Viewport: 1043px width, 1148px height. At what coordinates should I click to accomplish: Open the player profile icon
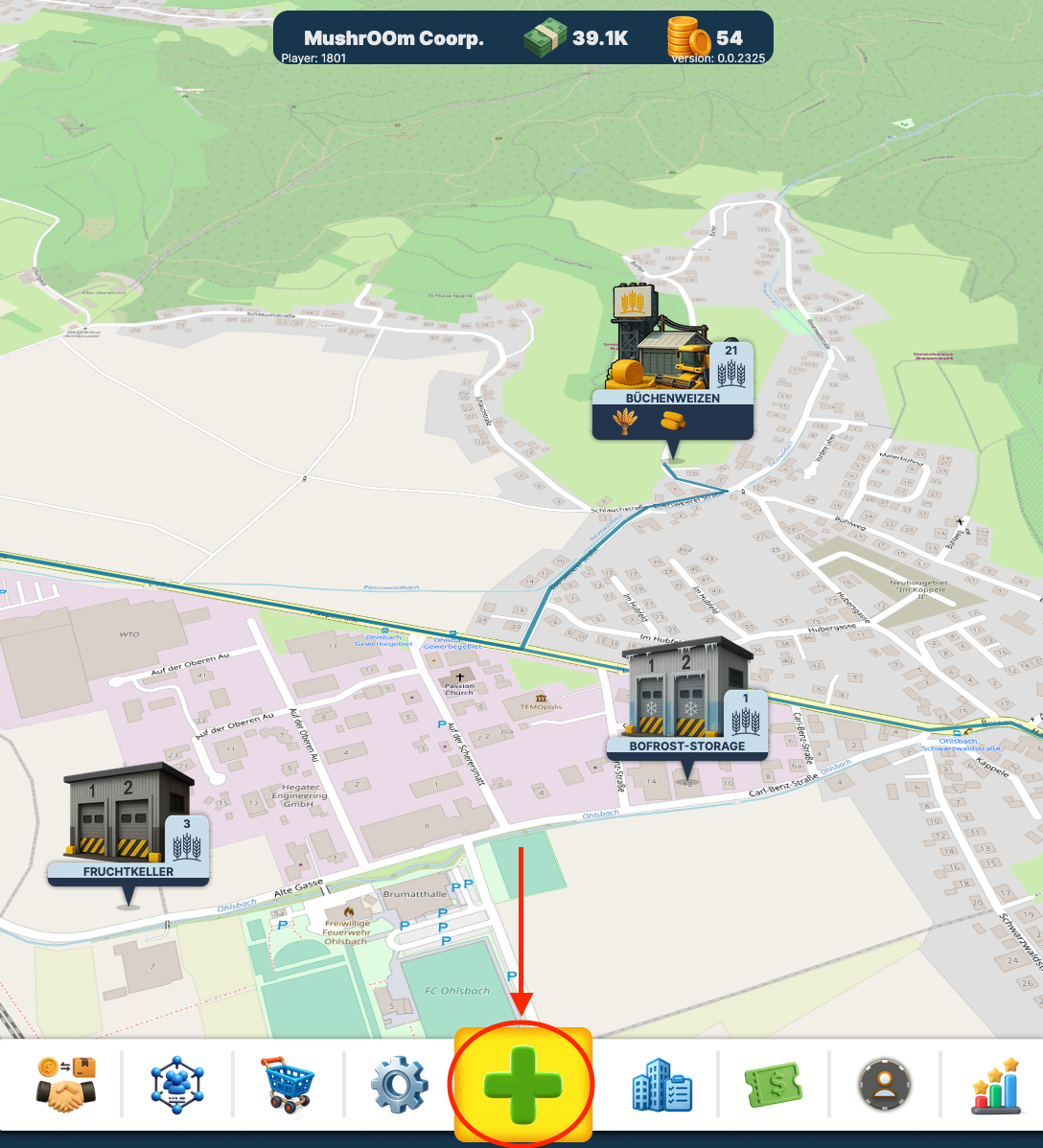click(x=884, y=1085)
